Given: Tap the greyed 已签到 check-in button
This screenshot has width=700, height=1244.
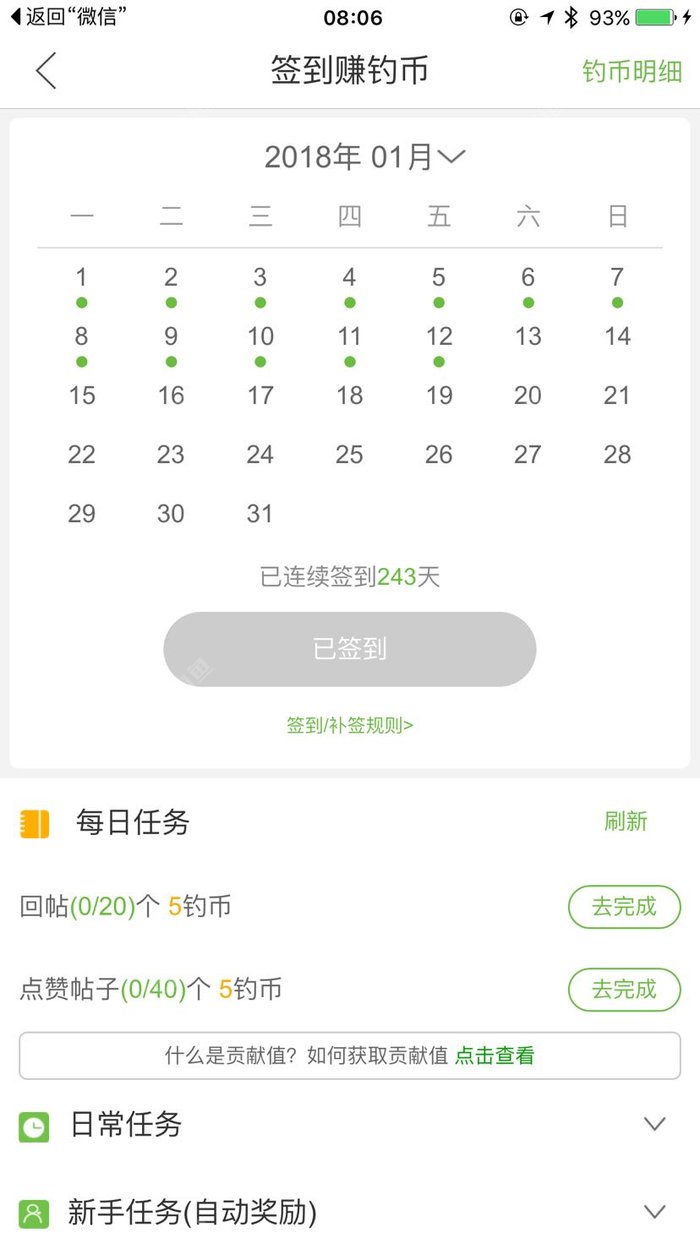Looking at the screenshot, I should [350, 649].
